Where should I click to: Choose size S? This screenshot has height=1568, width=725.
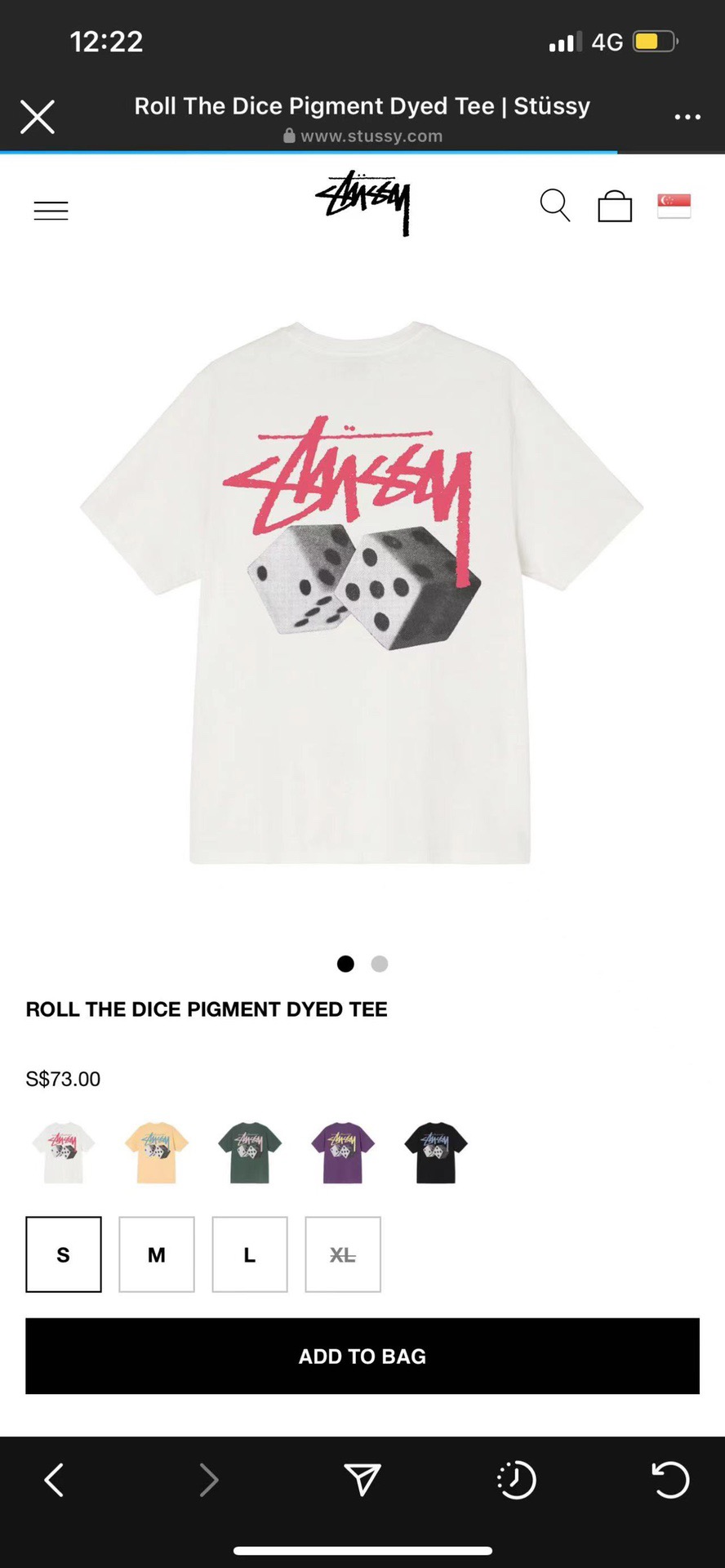pos(64,1254)
